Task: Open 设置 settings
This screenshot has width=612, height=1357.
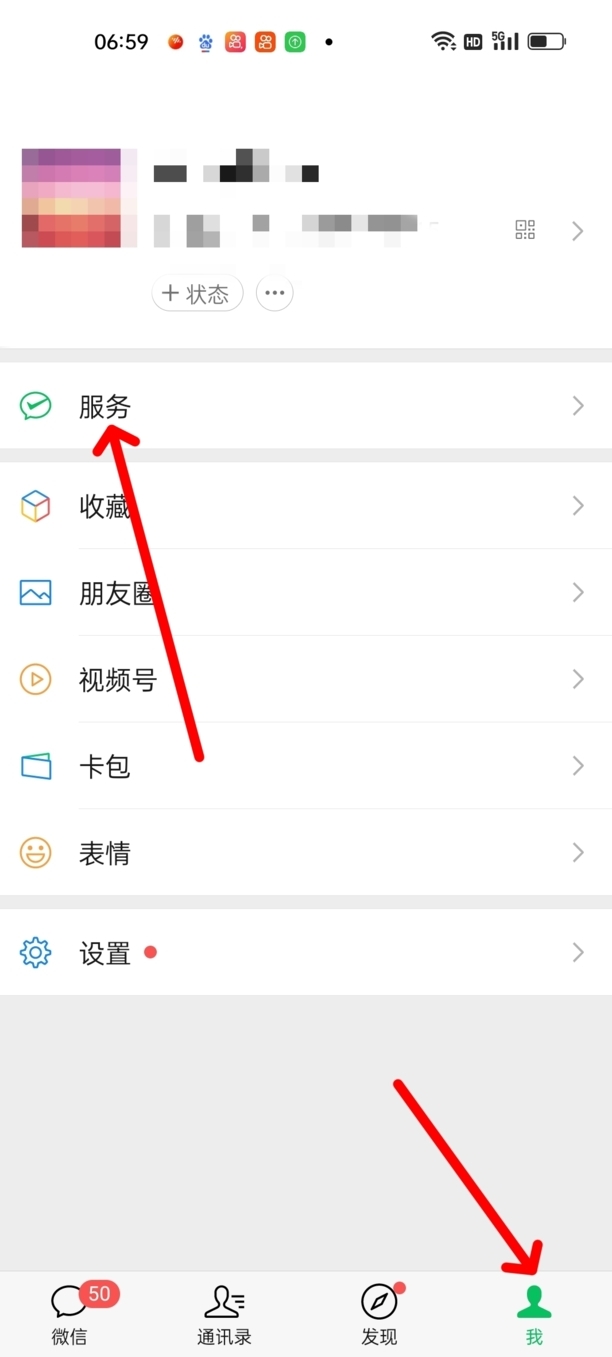Action: coord(305,953)
